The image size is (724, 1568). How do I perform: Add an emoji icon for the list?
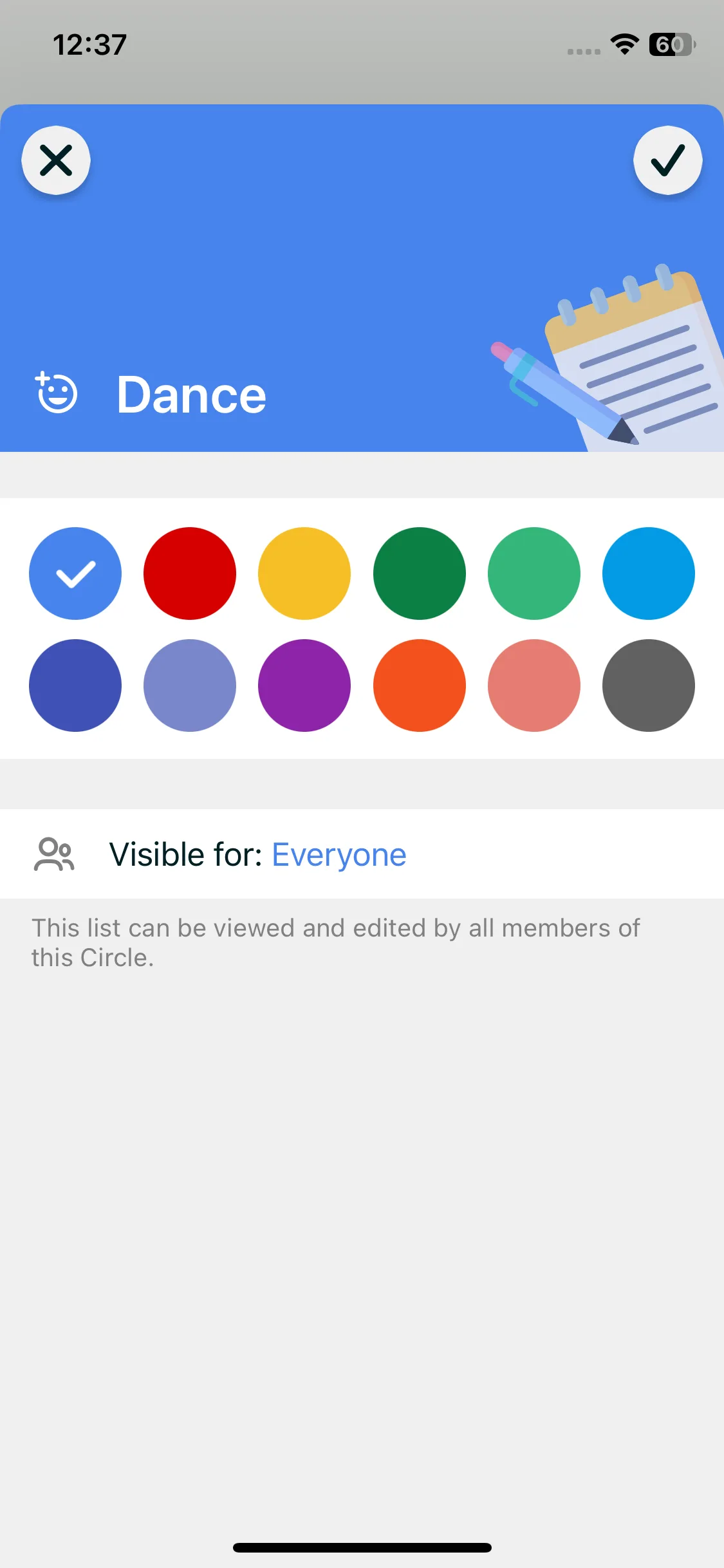[57, 392]
